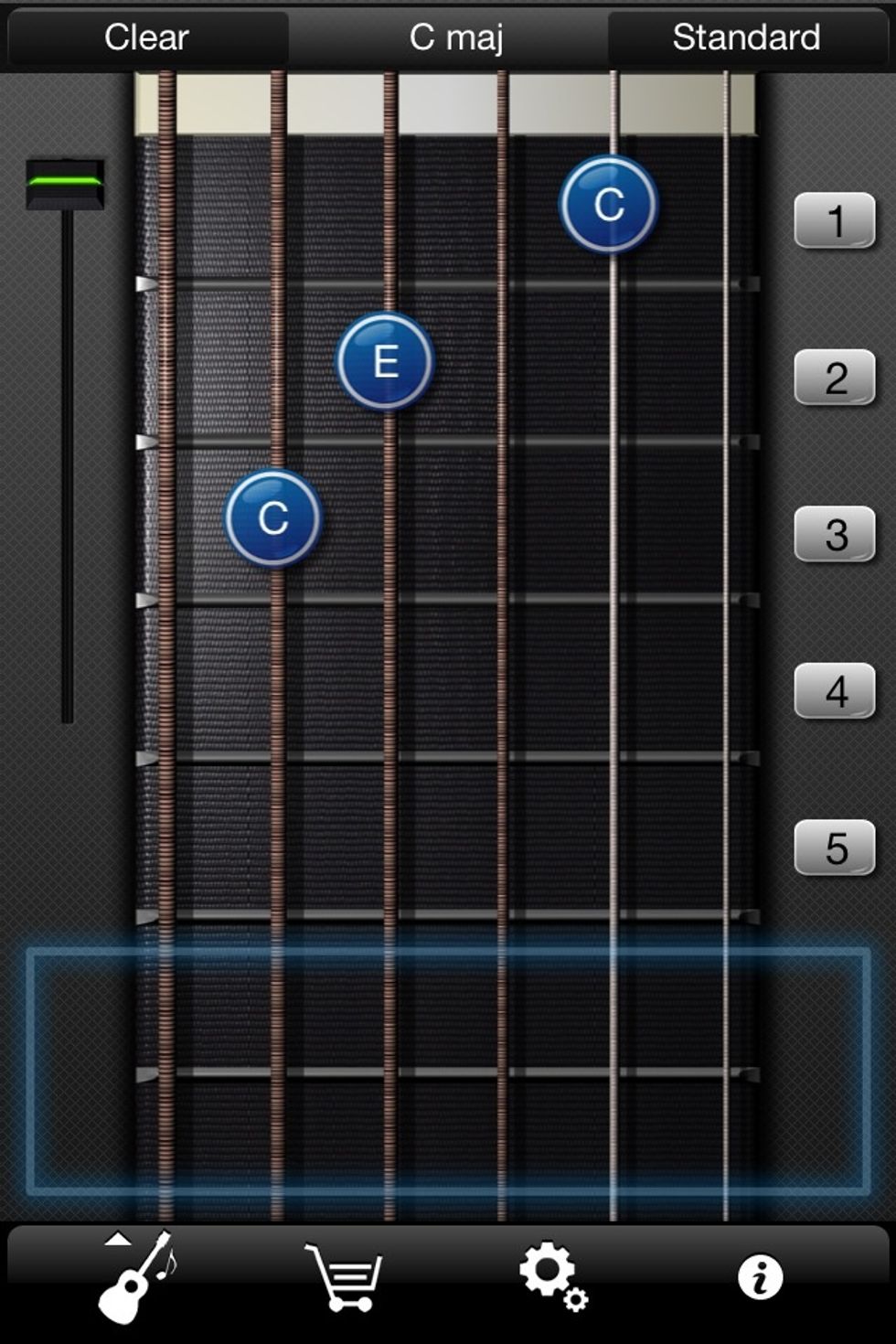Select the Standard option in the top bar
Image resolution: width=896 pixels, height=1344 pixels.
[745, 37]
